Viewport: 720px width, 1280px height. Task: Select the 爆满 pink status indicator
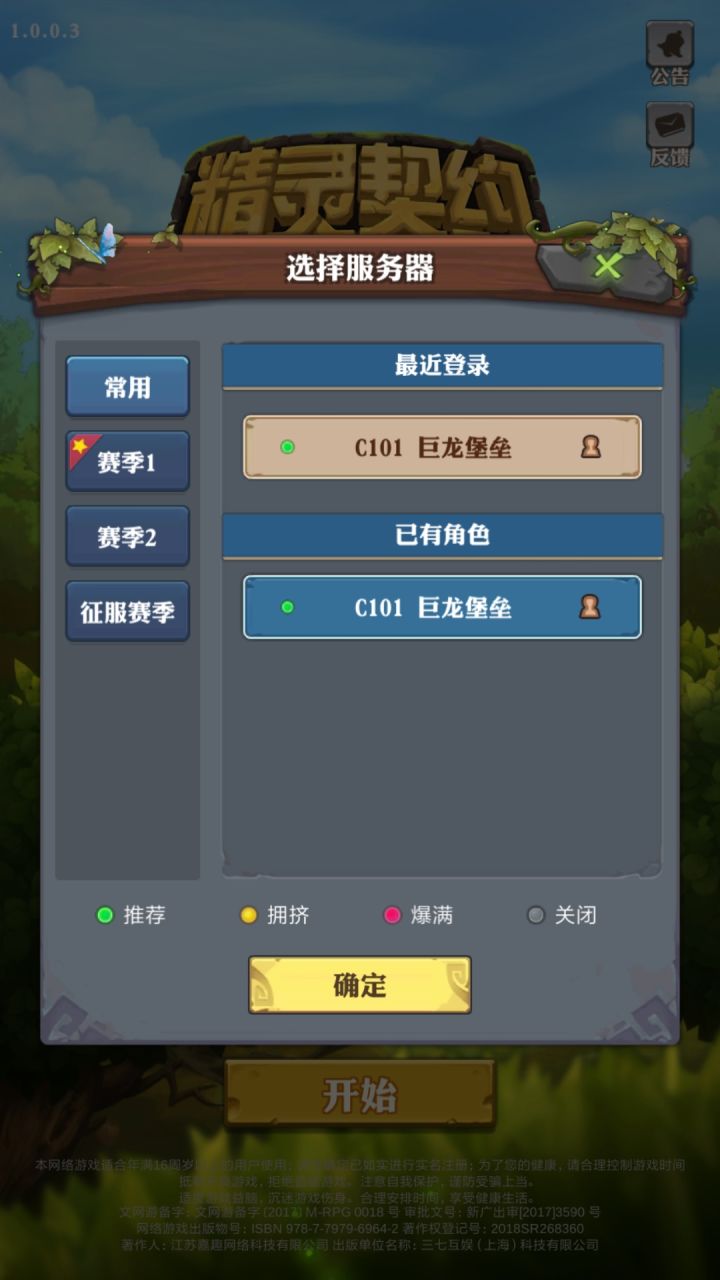pyautogui.click(x=393, y=915)
